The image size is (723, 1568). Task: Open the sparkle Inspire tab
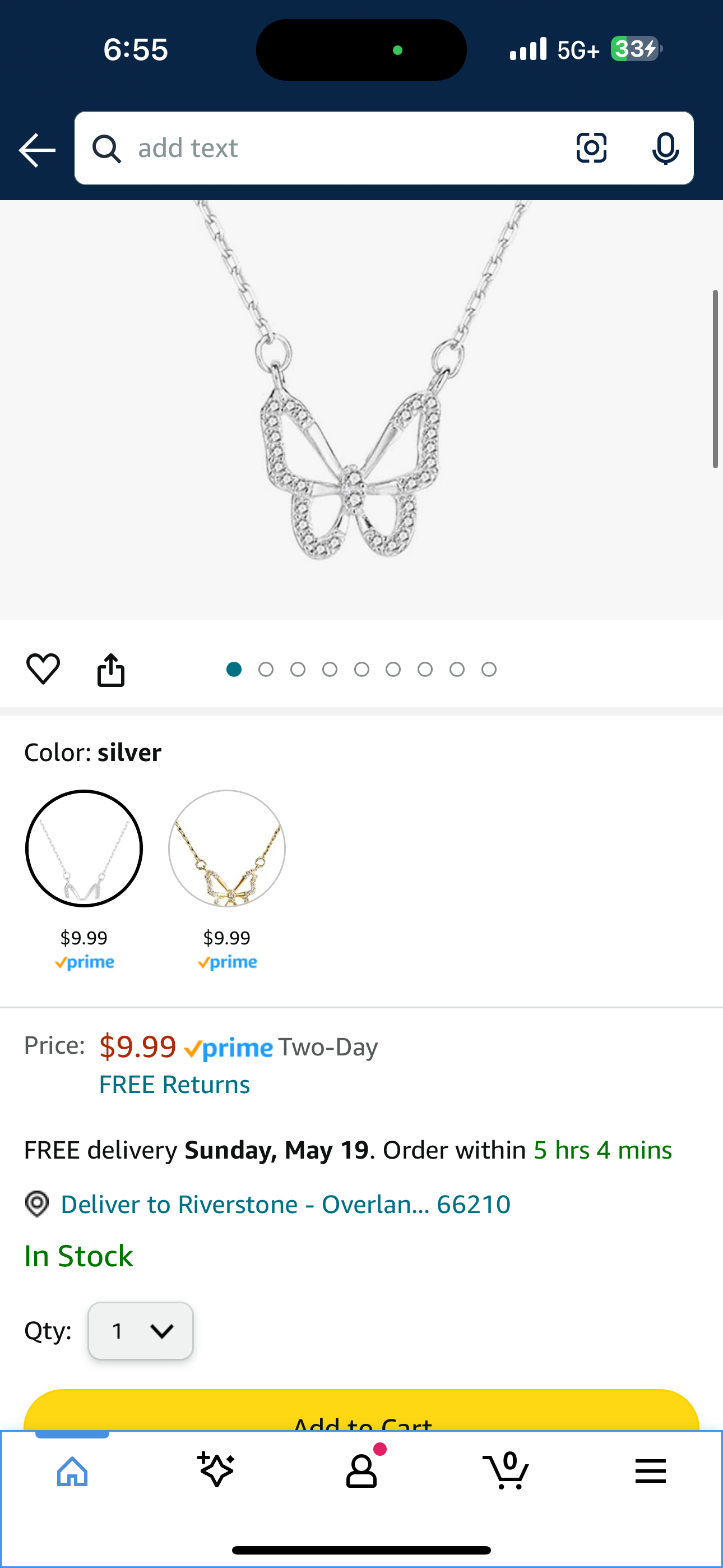click(216, 1470)
